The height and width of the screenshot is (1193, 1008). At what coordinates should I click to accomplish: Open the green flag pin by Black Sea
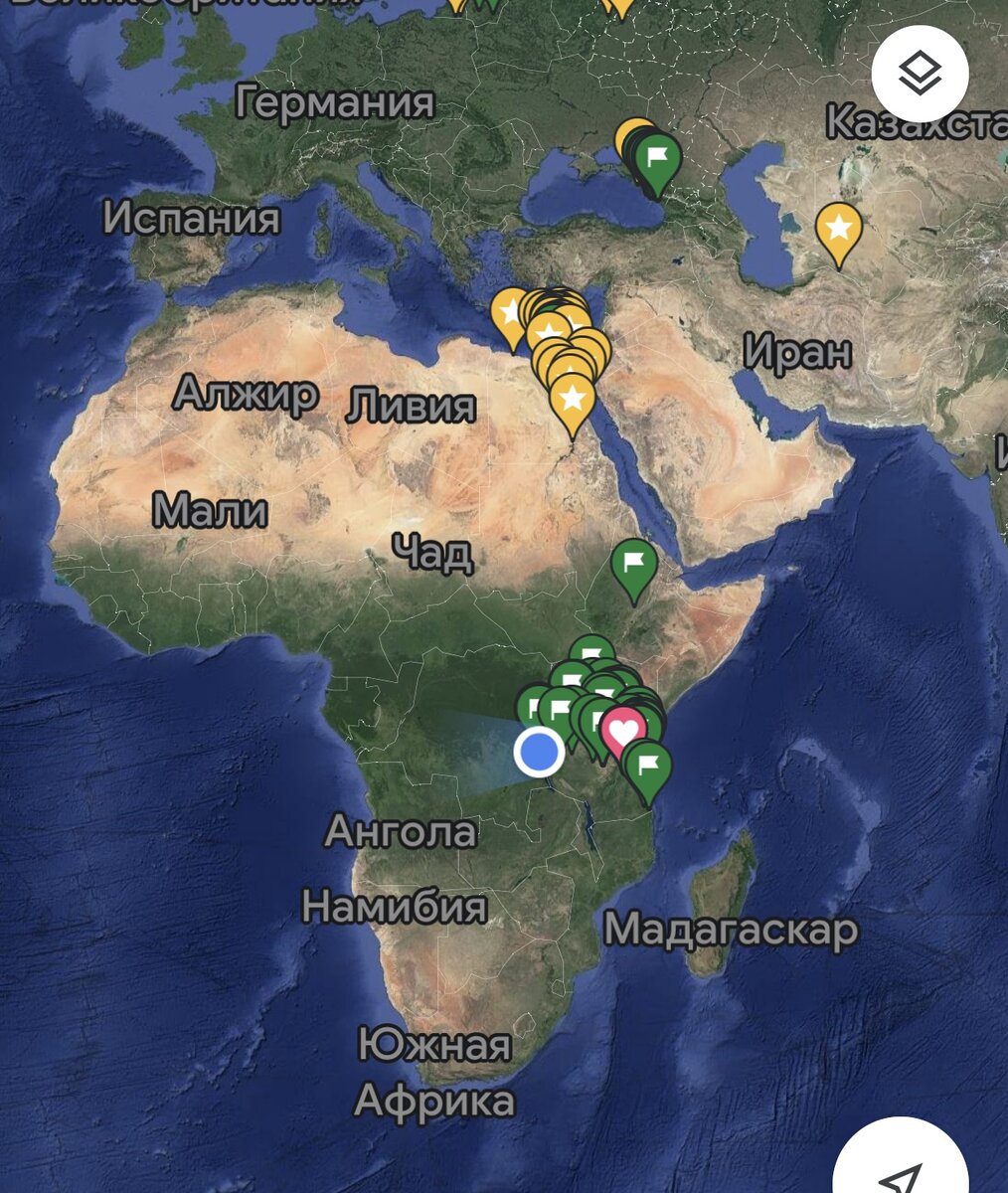pos(657,159)
